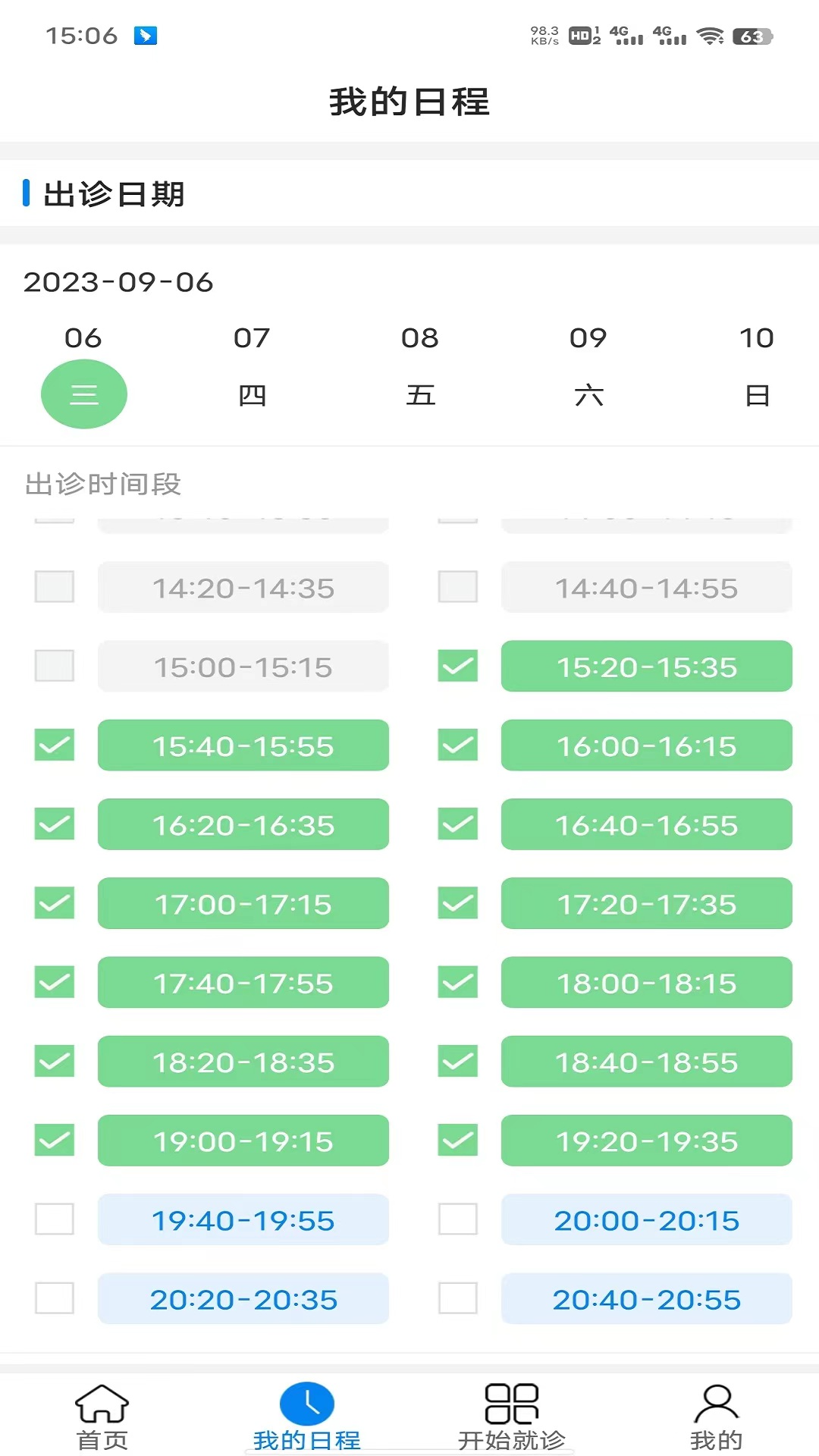Select the 20:00-20:15 slot label
819x1456 pixels.
point(646,1219)
